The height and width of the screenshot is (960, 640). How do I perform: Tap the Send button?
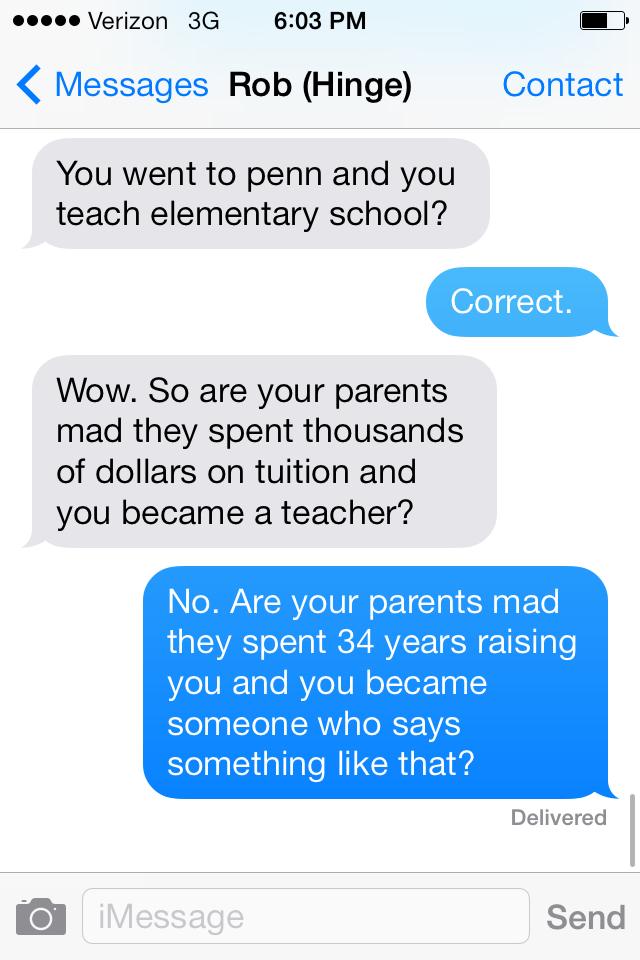pos(586,916)
